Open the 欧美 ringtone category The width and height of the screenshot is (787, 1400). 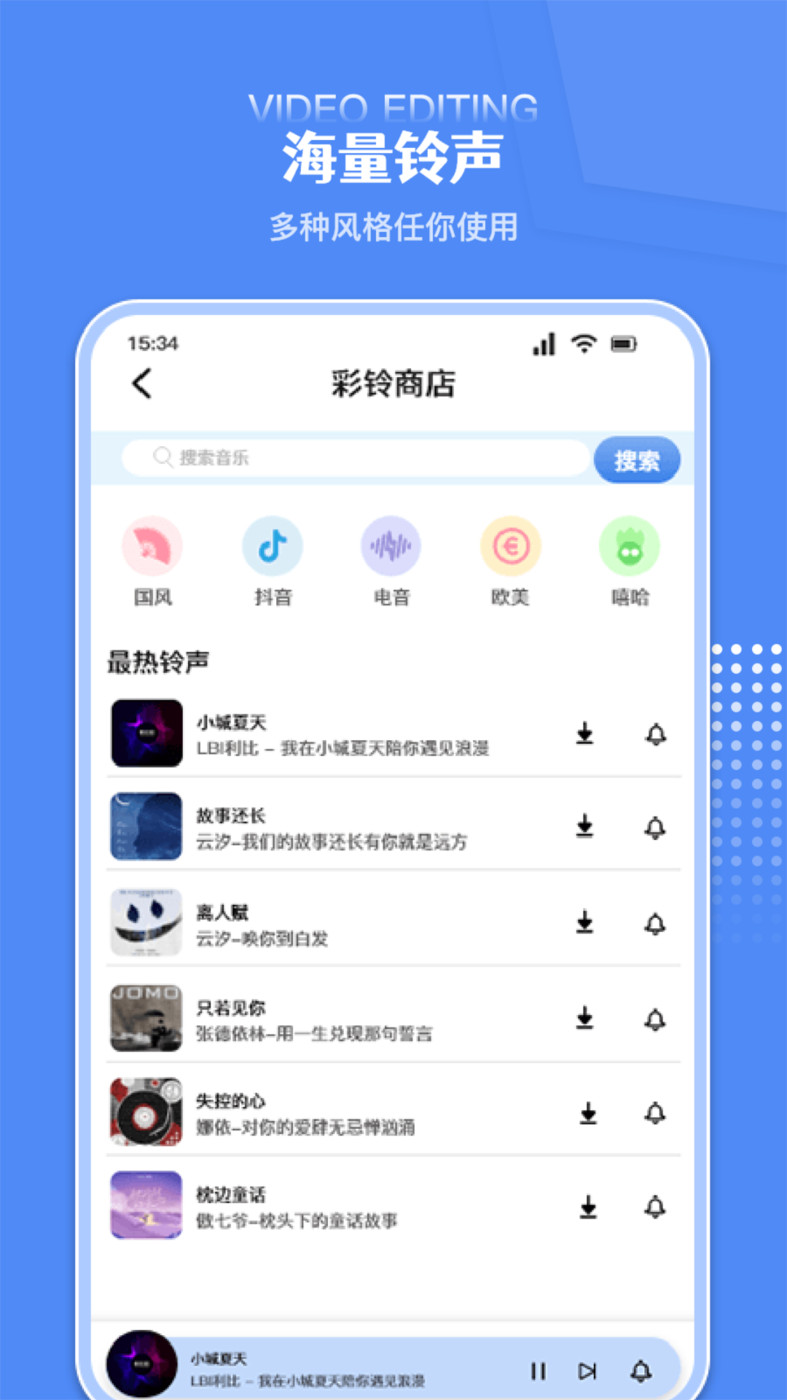(509, 546)
